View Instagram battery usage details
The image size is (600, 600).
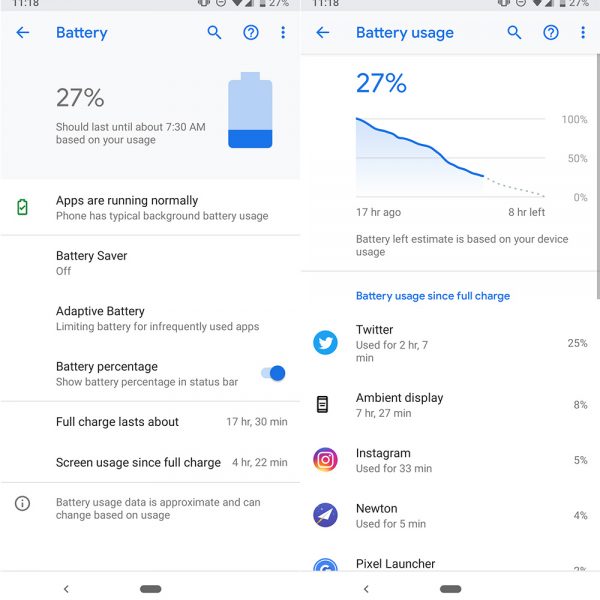pos(450,460)
